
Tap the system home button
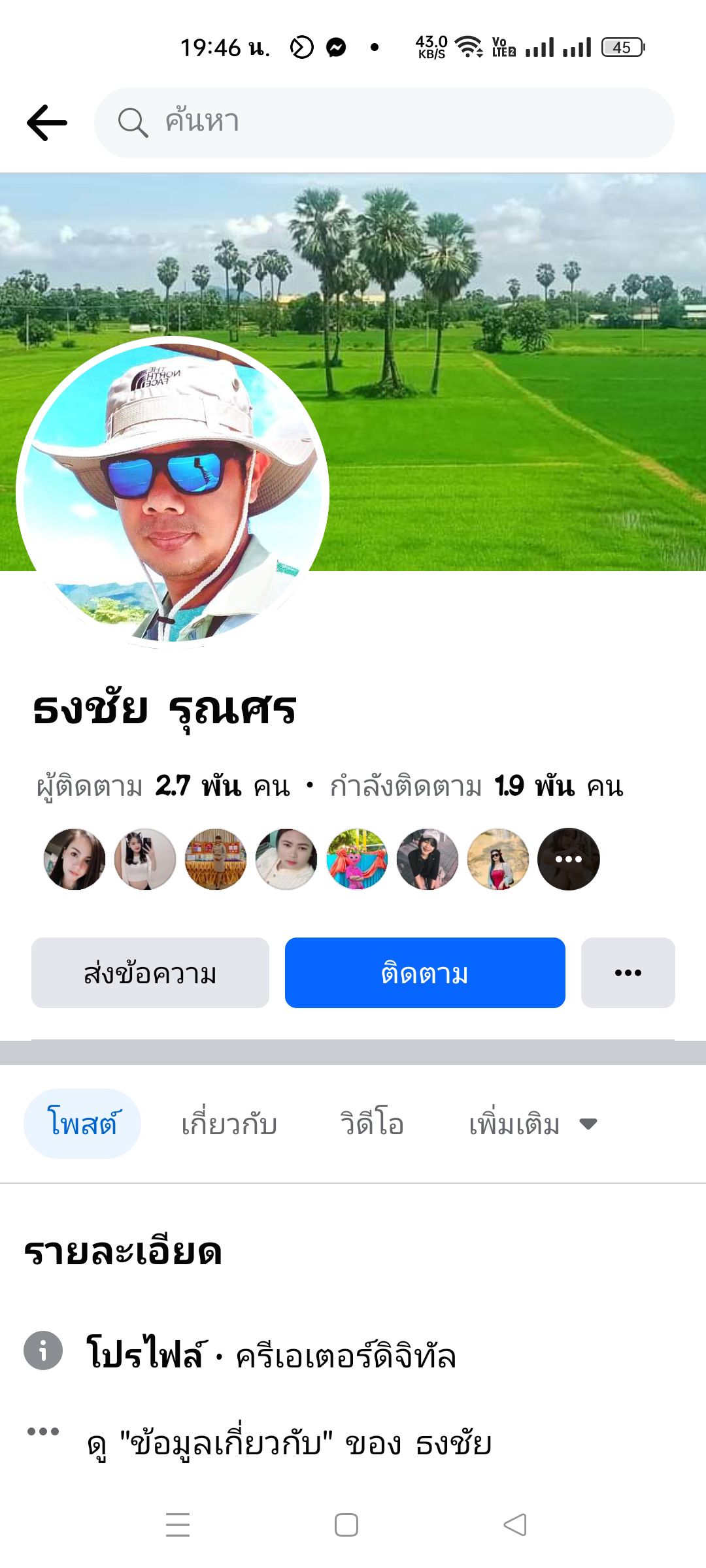click(346, 1525)
